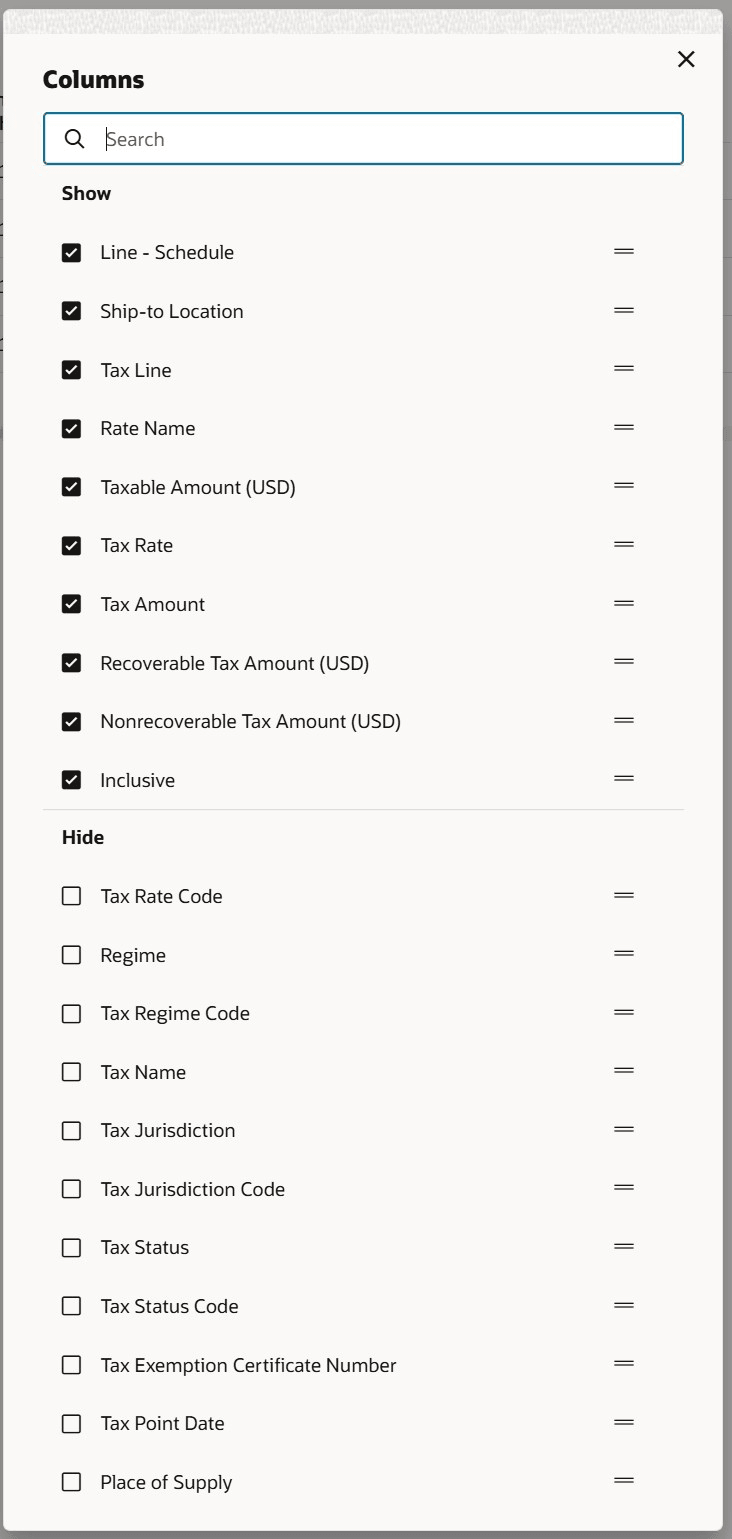Image resolution: width=732 pixels, height=1539 pixels.
Task: Uncheck the Line - Schedule column
Action: click(71, 253)
